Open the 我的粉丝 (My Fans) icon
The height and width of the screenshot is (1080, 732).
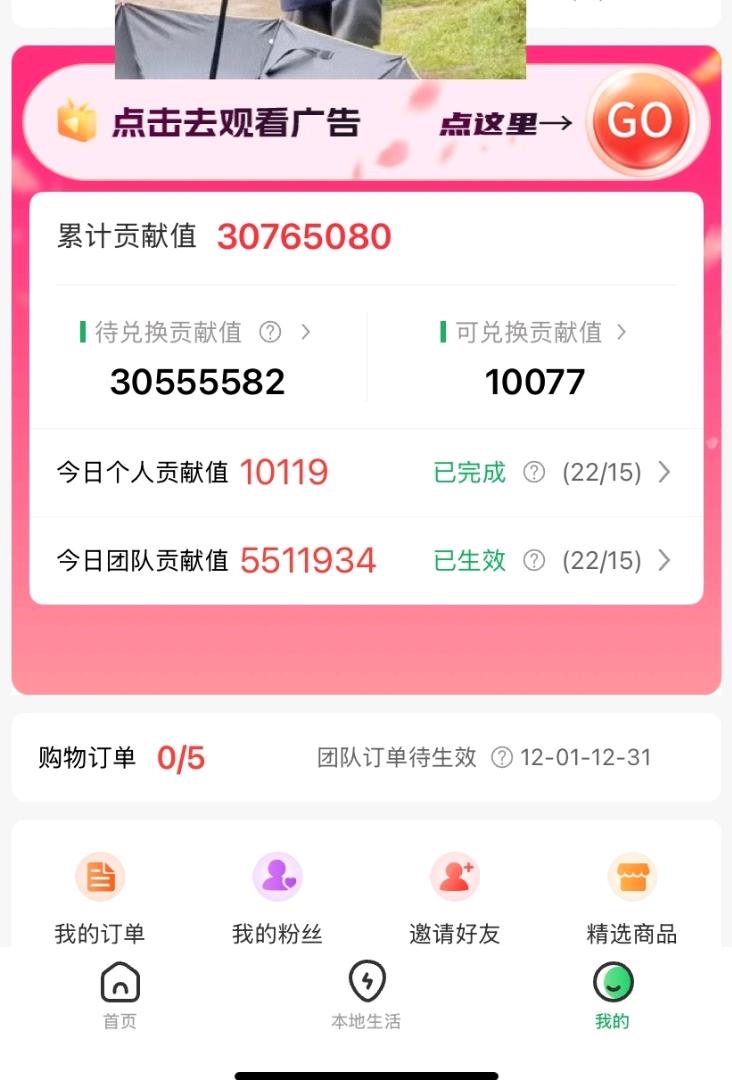pos(275,876)
